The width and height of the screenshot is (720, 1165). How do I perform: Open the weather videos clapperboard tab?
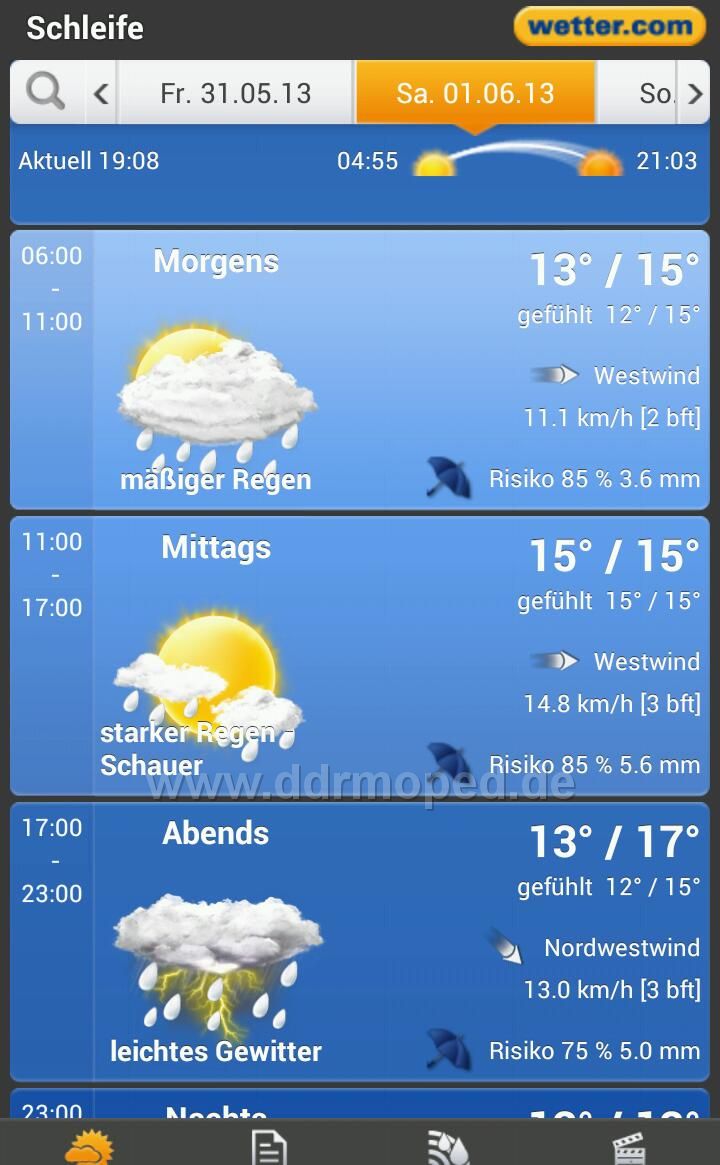(x=629, y=1146)
